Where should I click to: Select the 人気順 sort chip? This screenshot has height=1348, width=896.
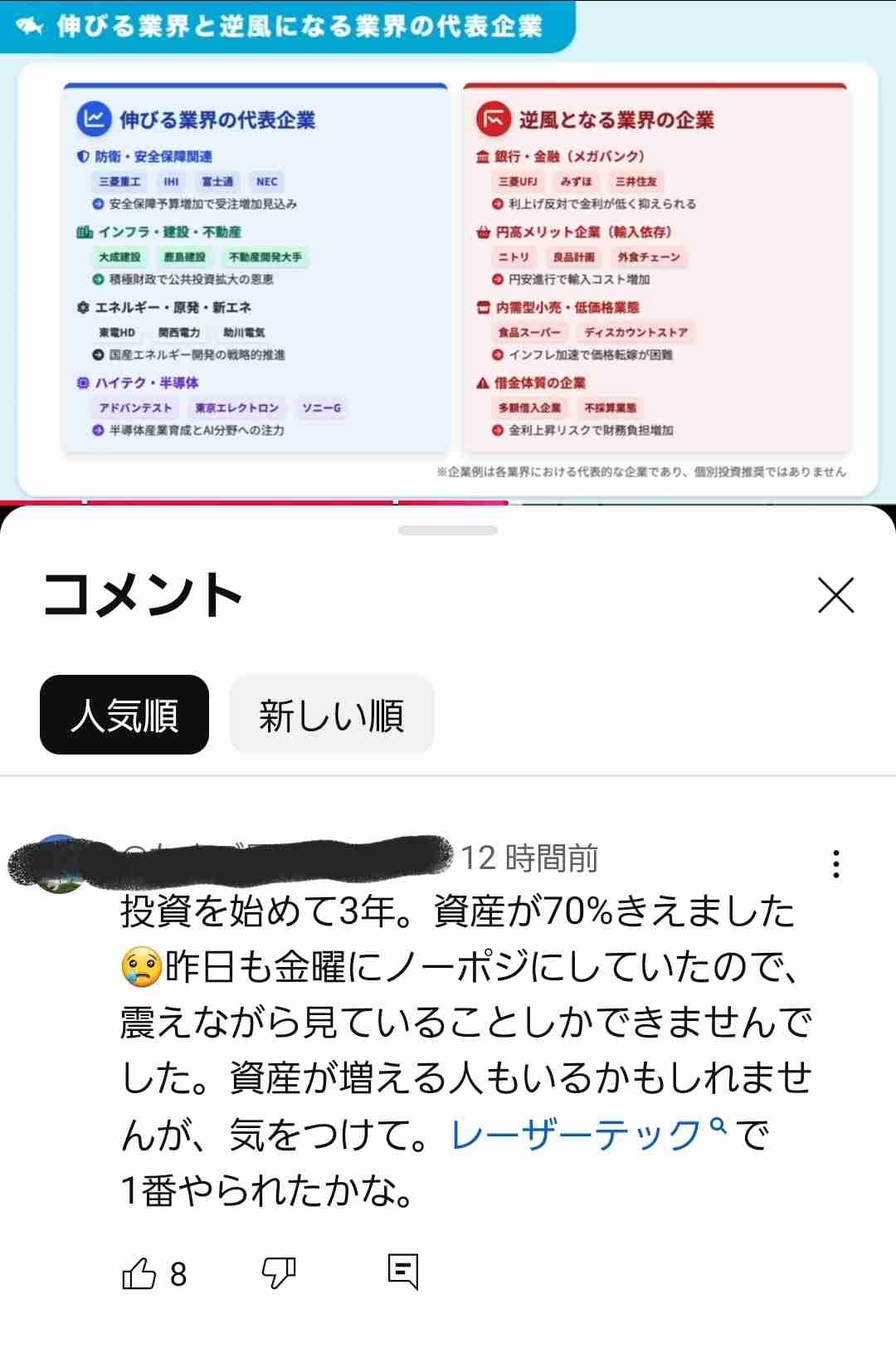point(124,715)
